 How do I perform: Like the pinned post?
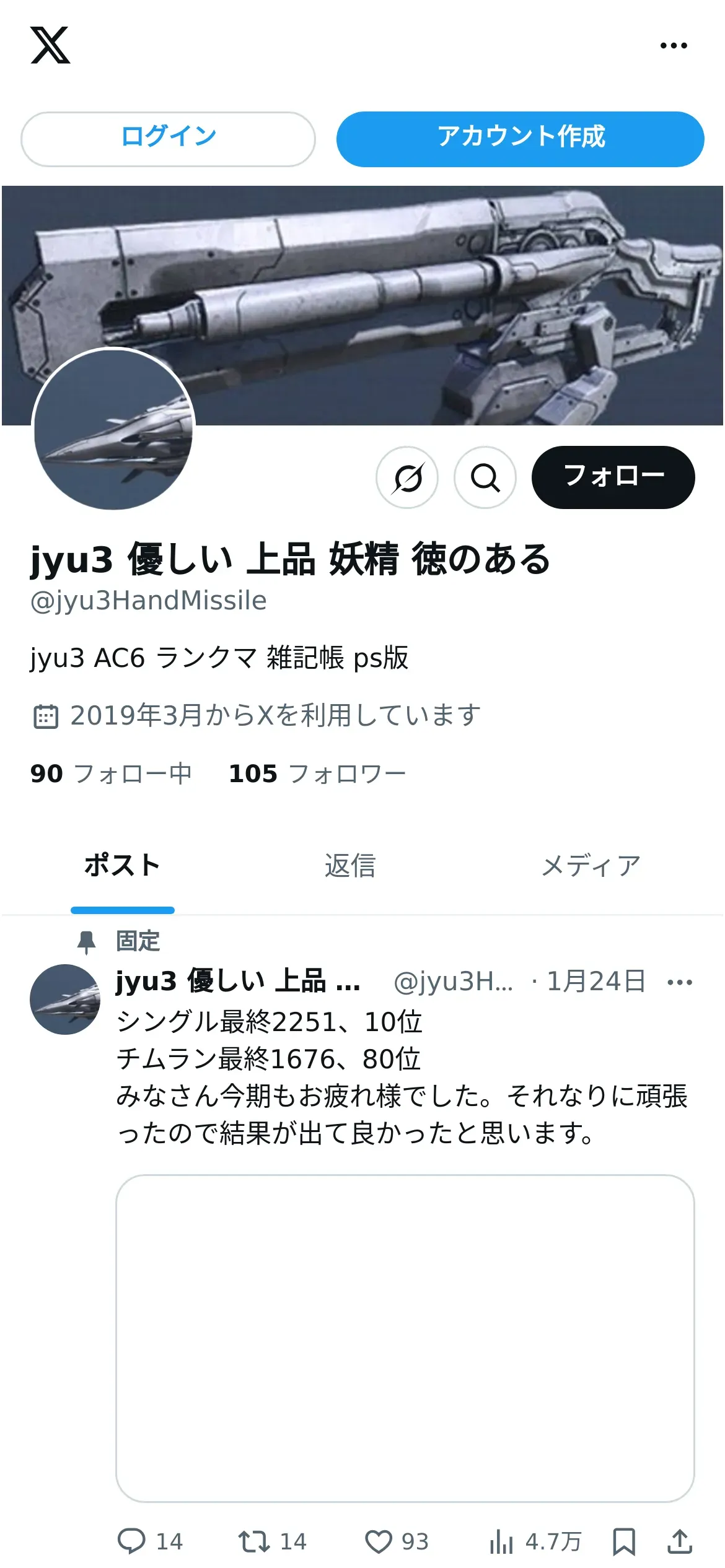pyautogui.click(x=378, y=1541)
